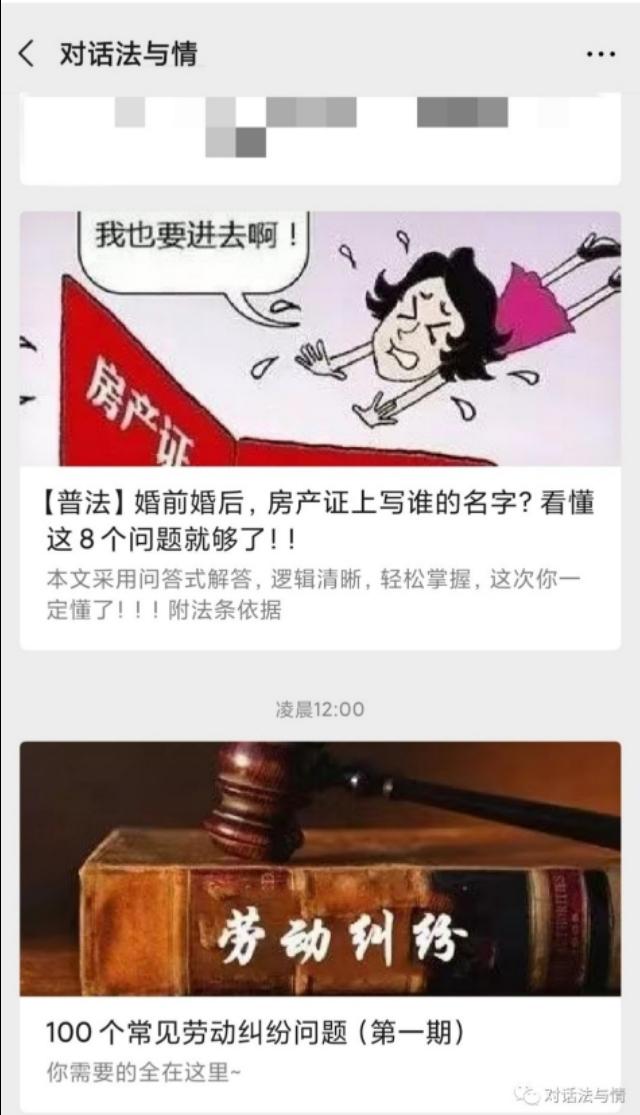
Task: Open the three-dot more menu
Action: (600, 54)
